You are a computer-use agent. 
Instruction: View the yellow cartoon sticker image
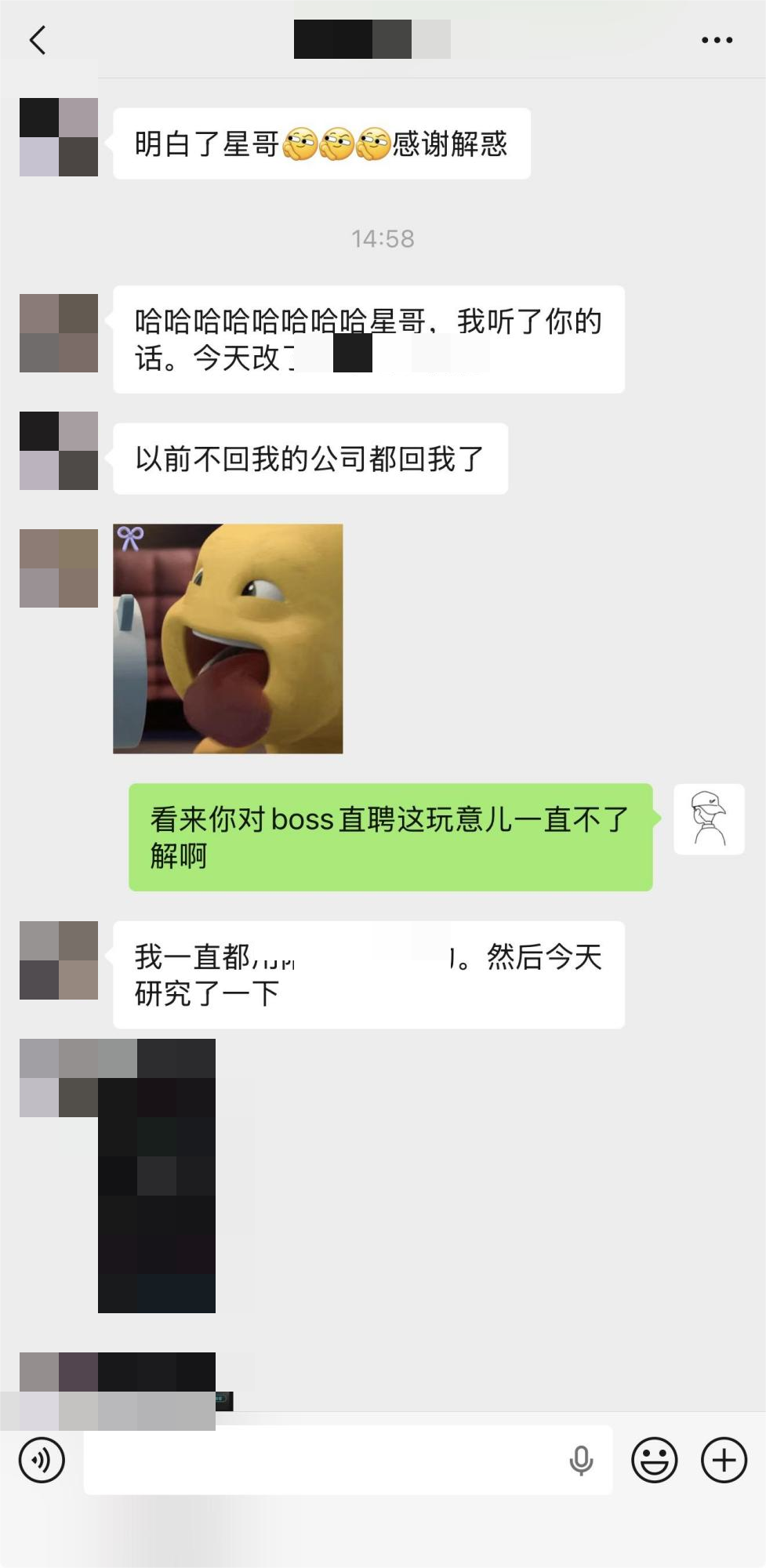(227, 638)
